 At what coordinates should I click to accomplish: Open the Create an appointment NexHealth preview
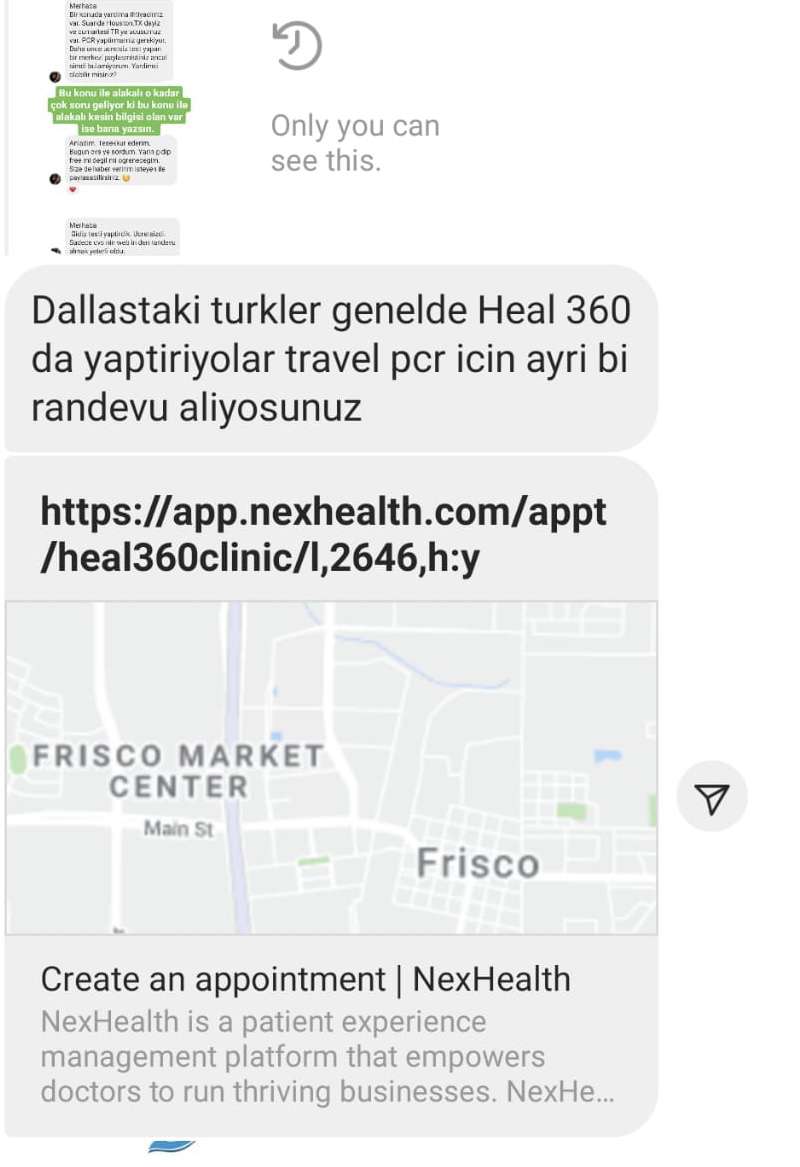(x=305, y=979)
